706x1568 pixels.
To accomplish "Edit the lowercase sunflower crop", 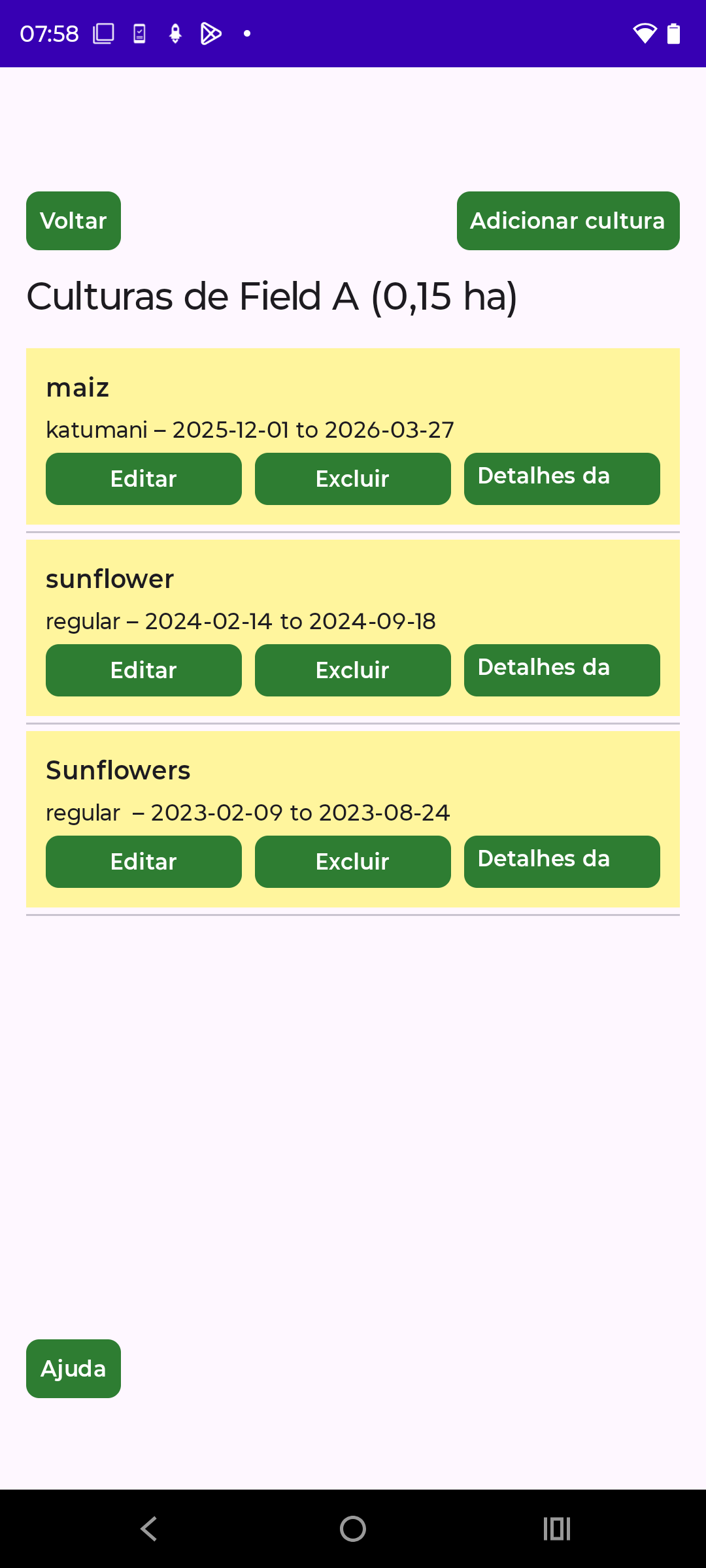I will click(x=143, y=670).
